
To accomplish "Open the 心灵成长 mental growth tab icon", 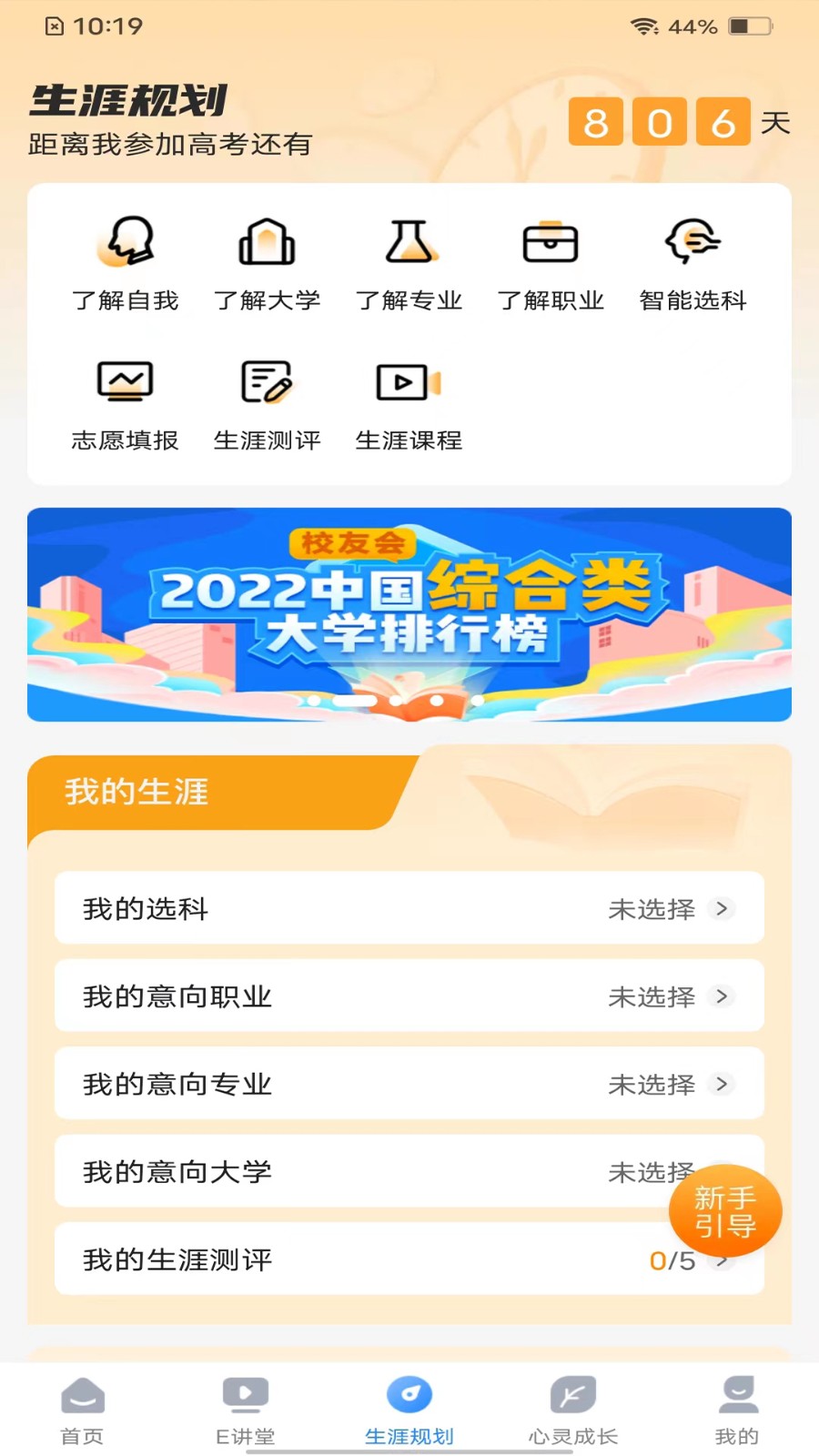I will [572, 1406].
